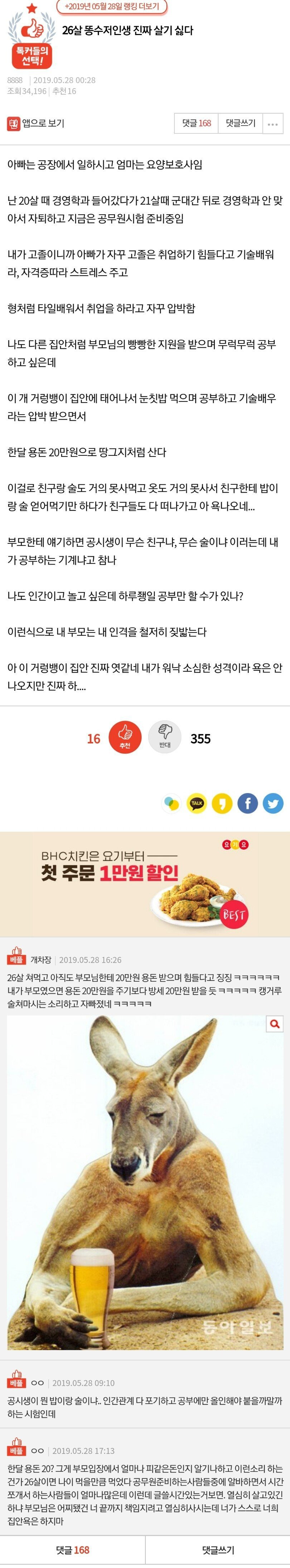Open the 2019년 05월 28일 랭킹 더보기 link

[x=111, y=7]
